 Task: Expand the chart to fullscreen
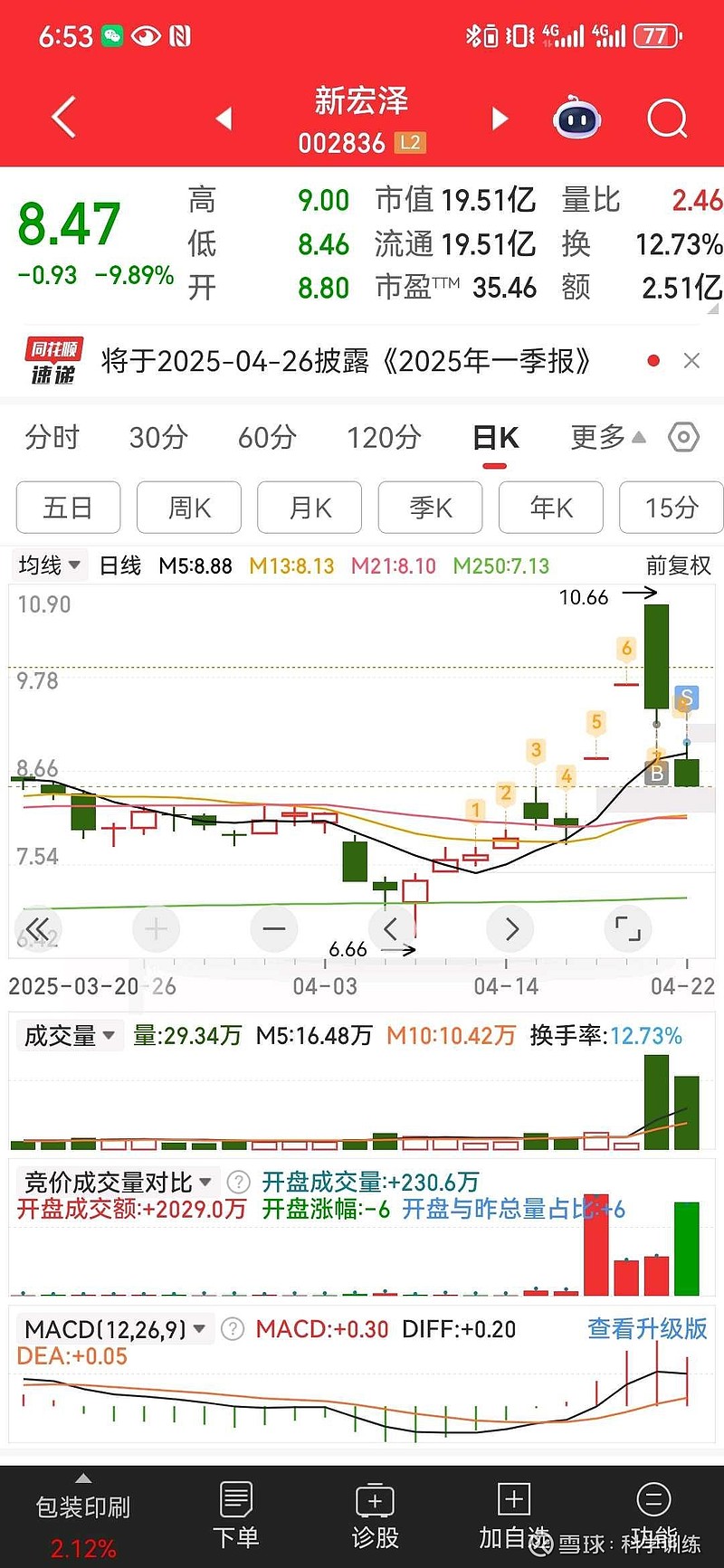pyautogui.click(x=627, y=928)
